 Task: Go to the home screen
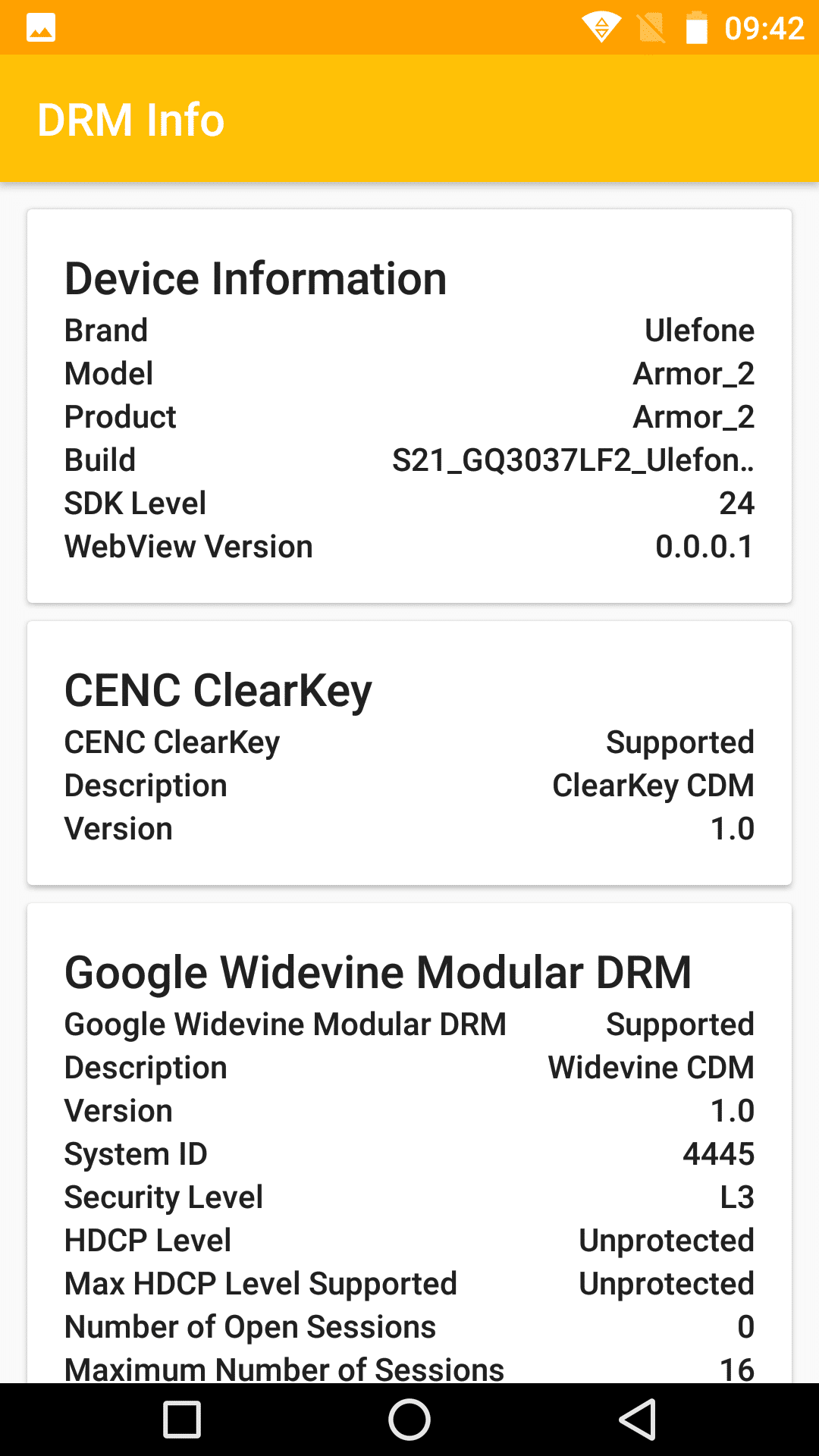409,1419
